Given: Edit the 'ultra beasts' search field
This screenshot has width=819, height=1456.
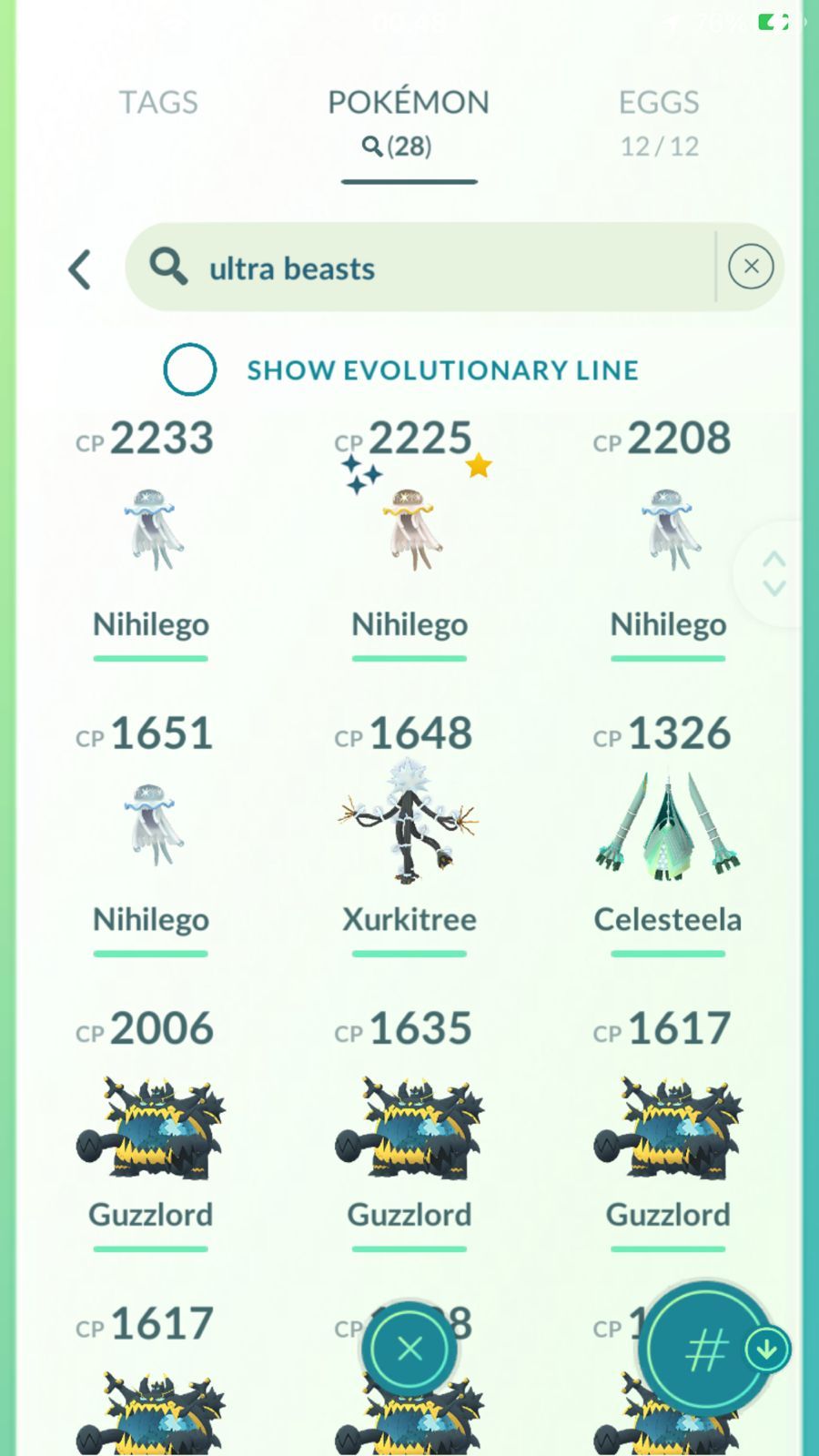Looking at the screenshot, I should pos(437,268).
